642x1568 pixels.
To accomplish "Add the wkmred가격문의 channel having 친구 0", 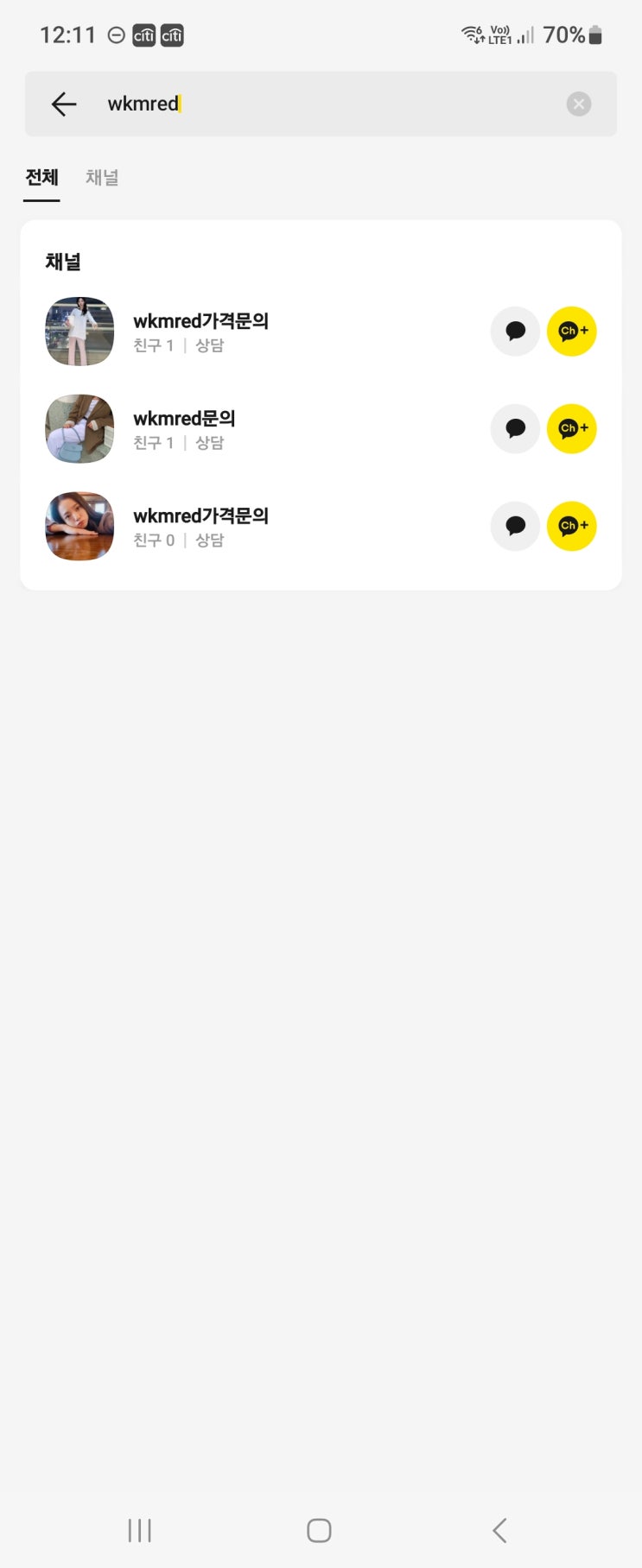I will [x=572, y=526].
